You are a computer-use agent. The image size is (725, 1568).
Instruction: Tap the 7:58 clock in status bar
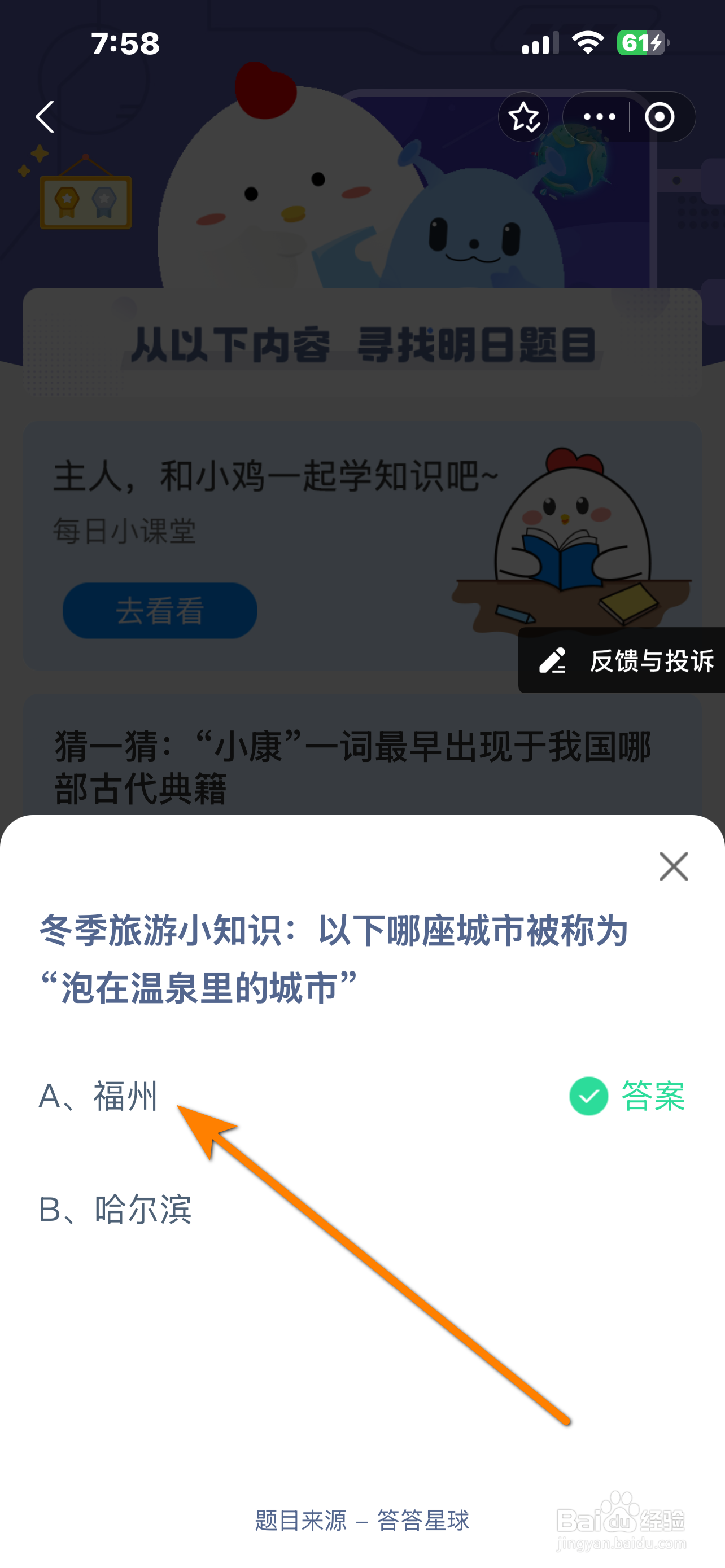point(124,42)
